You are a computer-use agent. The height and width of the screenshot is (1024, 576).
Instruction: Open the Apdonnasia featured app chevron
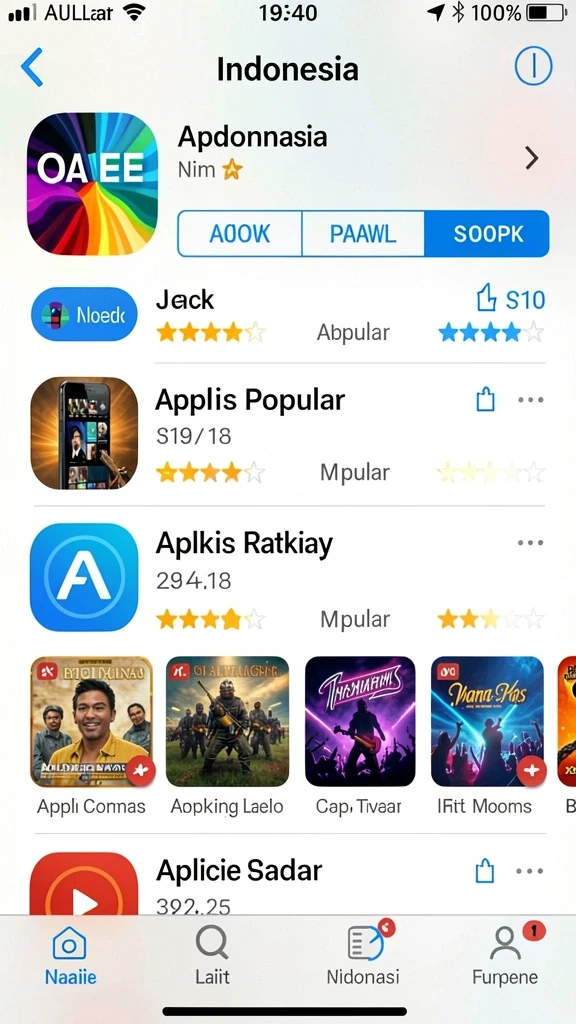coord(532,158)
